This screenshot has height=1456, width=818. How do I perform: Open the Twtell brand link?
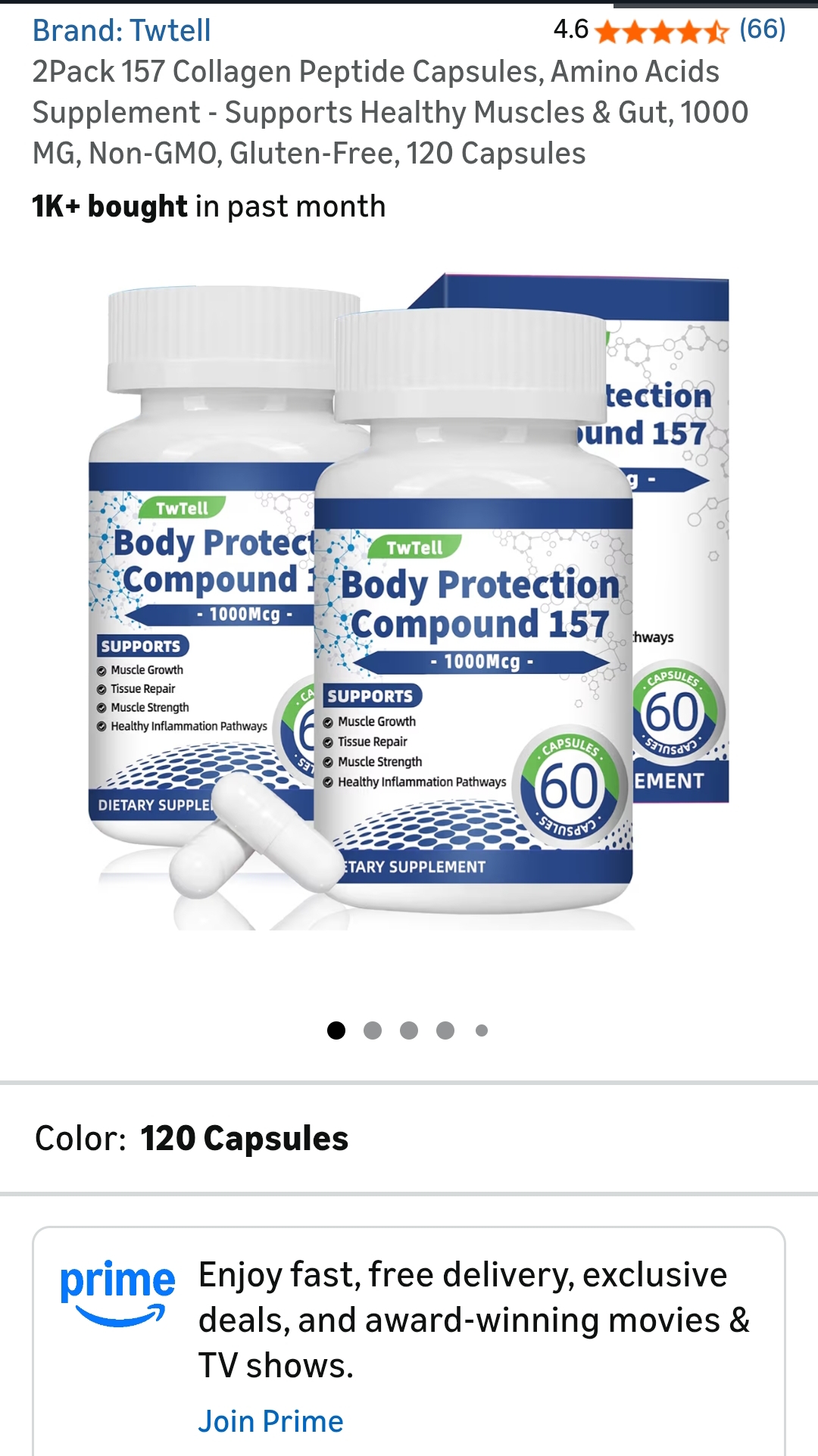click(x=121, y=31)
